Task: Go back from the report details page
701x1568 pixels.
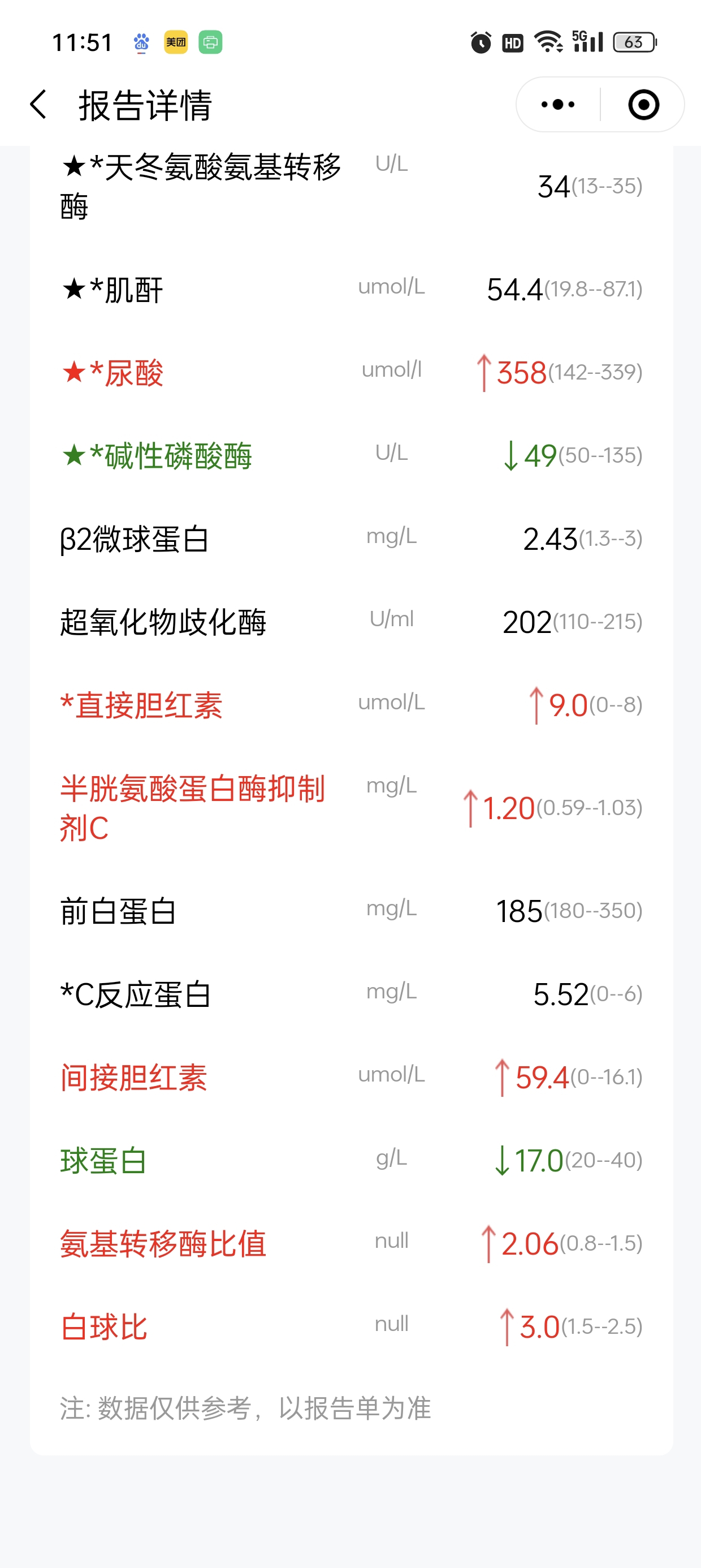Action: tap(38, 104)
